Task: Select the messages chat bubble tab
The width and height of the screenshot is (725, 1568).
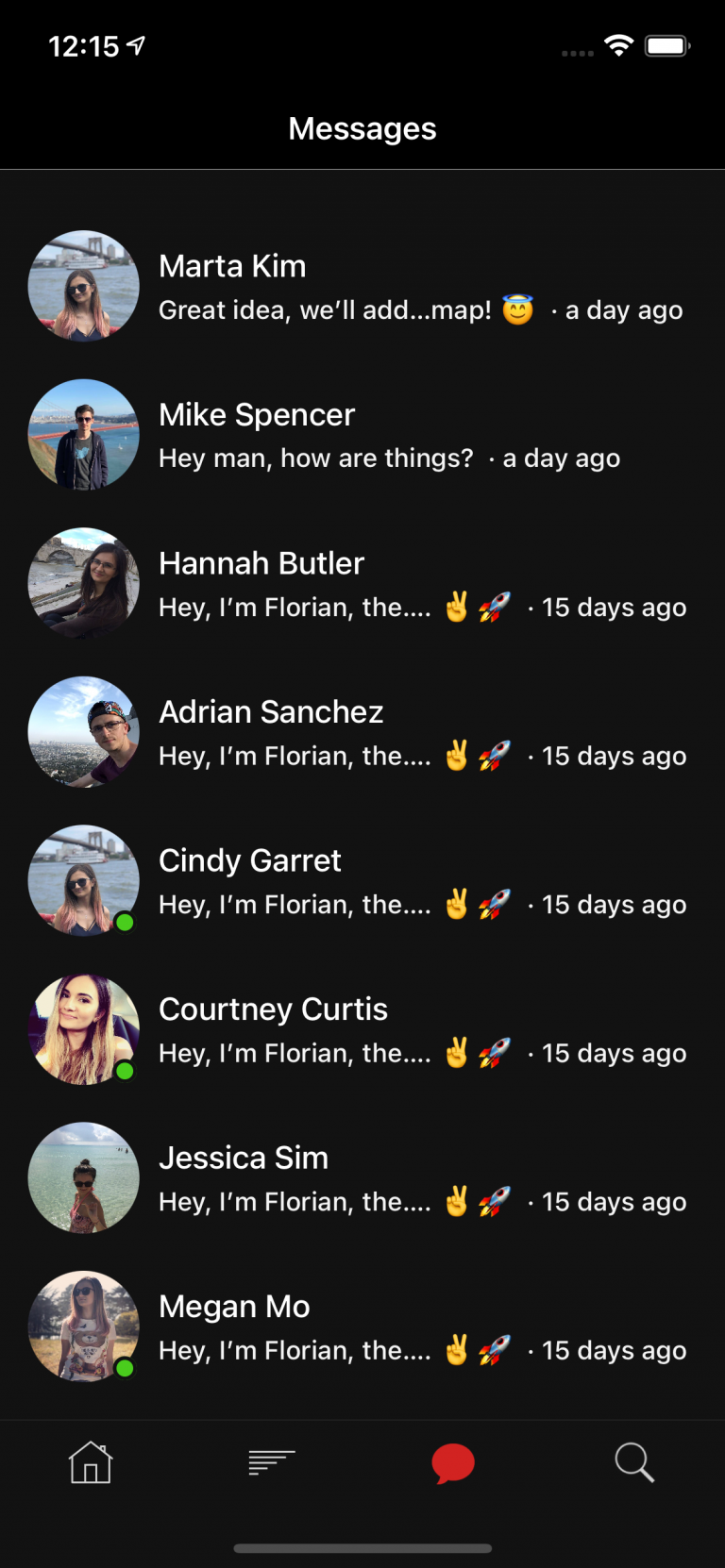Action: [453, 1463]
